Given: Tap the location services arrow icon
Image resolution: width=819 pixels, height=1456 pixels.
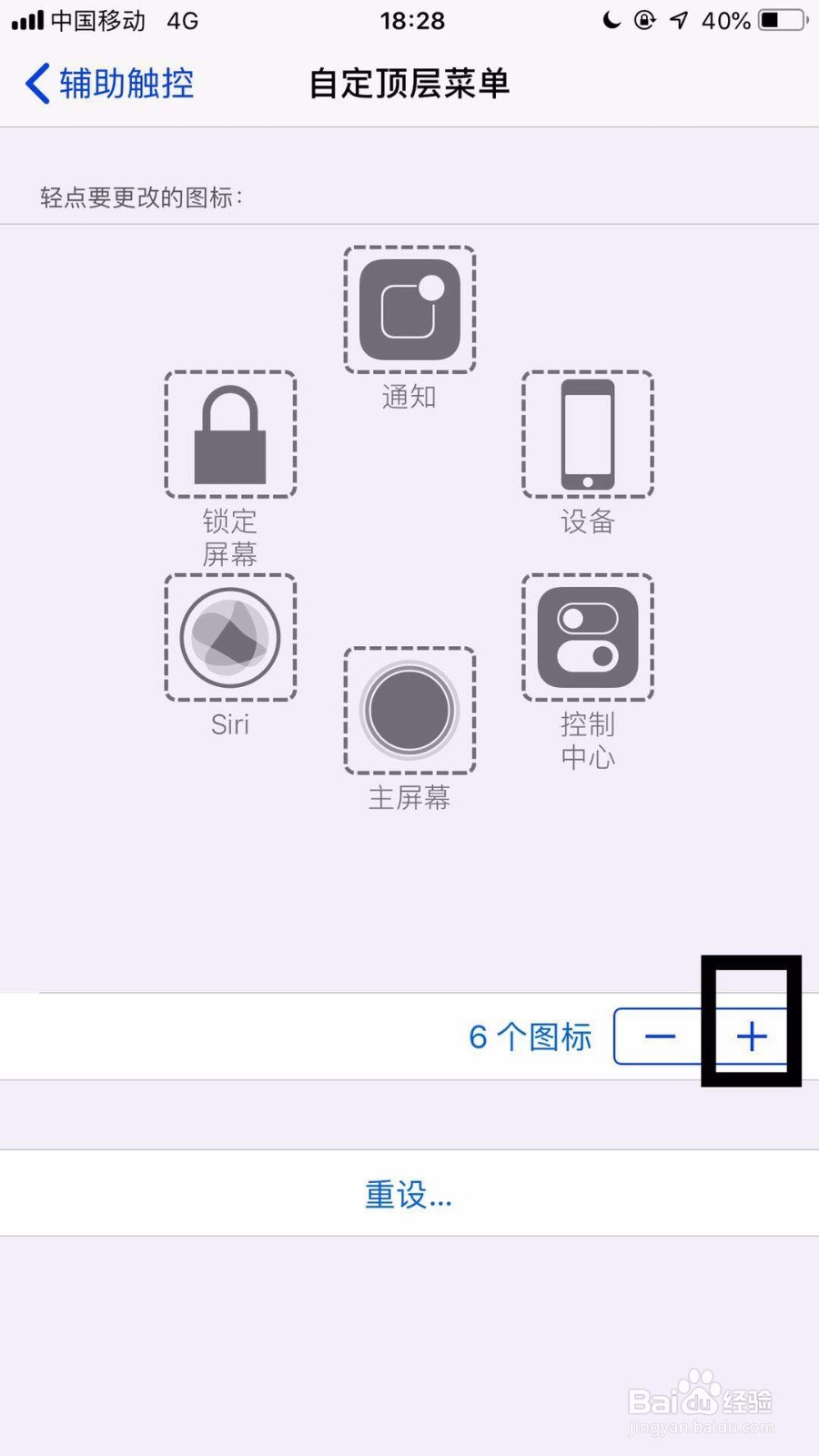Looking at the screenshot, I should 679,20.
